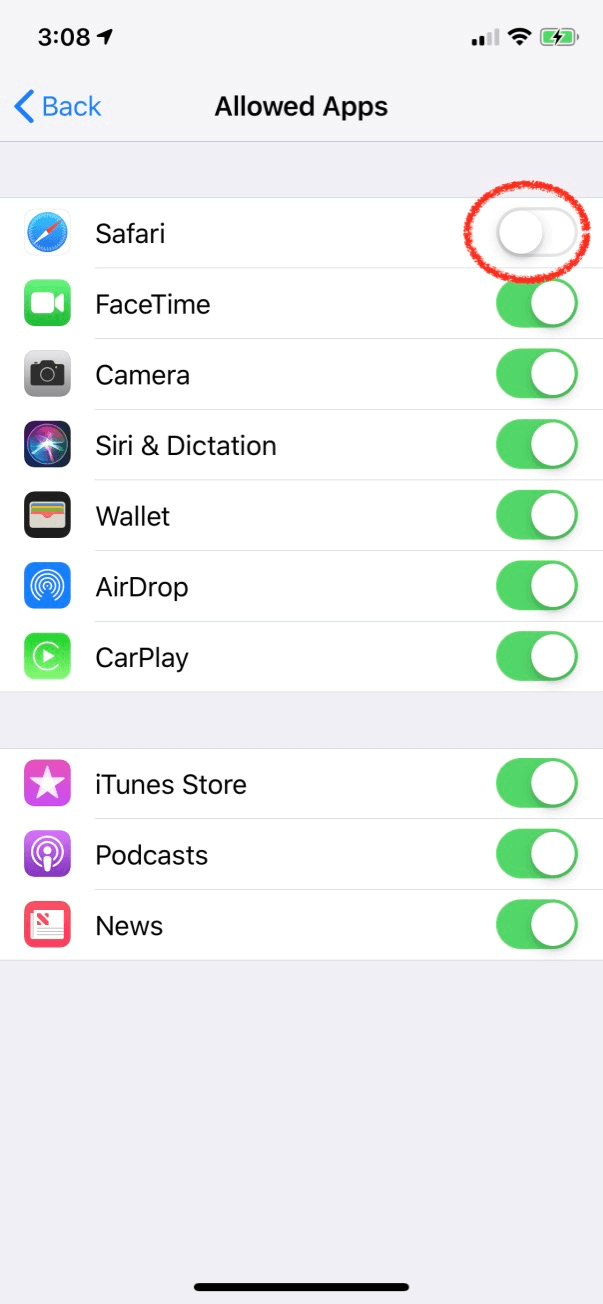
Task: Enable the Safari switch
Action: click(536, 233)
